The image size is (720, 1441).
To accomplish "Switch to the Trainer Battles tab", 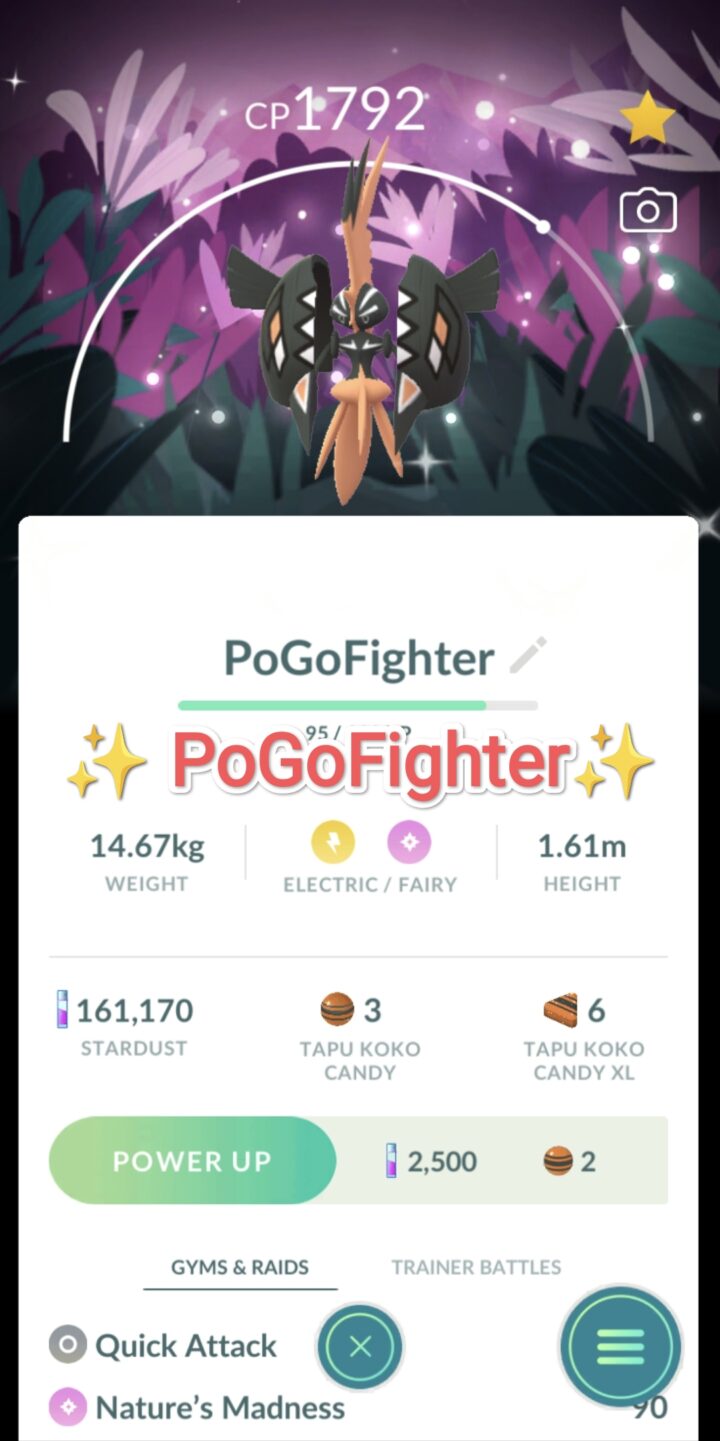I will tap(476, 1267).
